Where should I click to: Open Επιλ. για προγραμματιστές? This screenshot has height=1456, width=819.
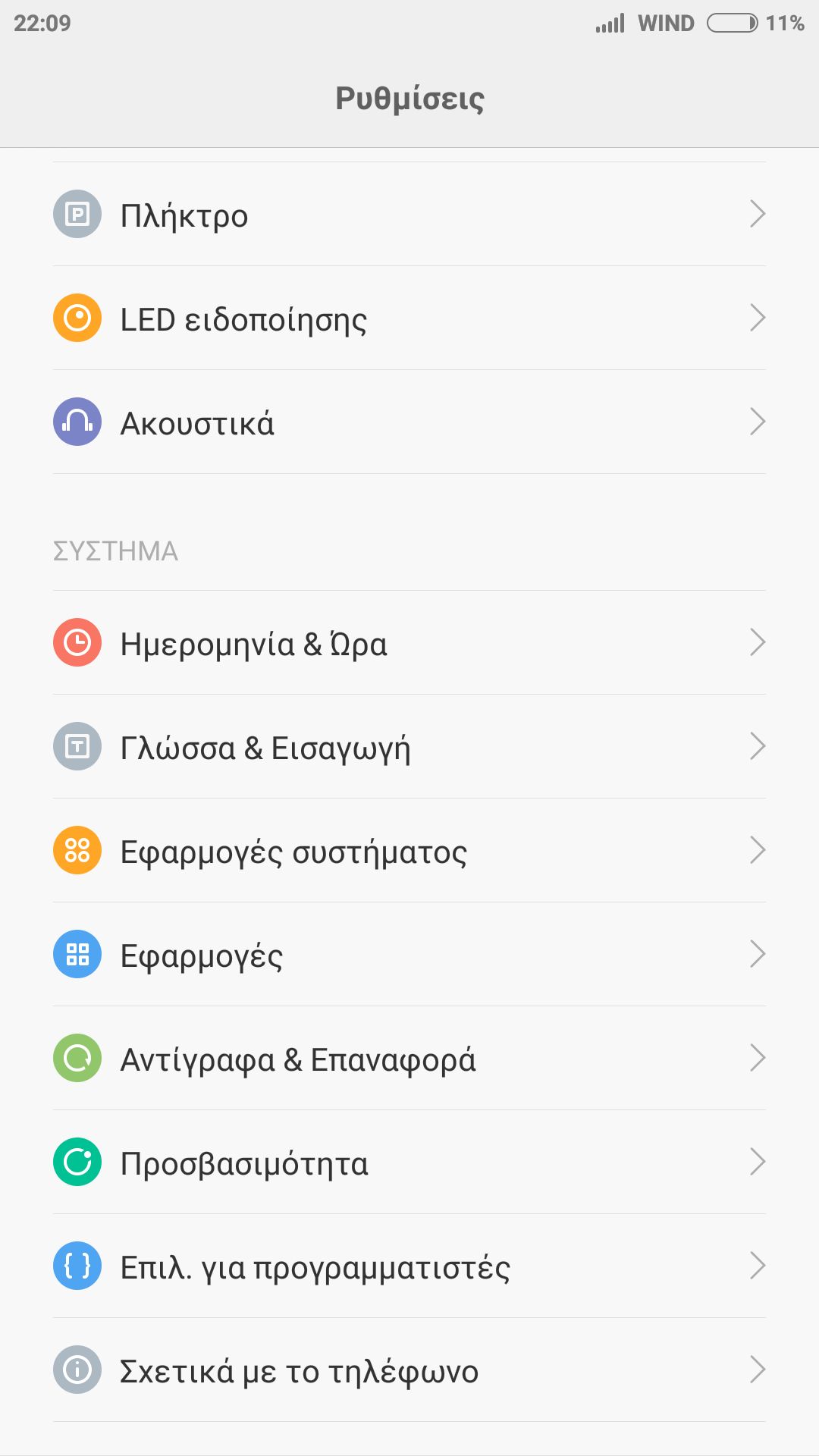point(409,1266)
